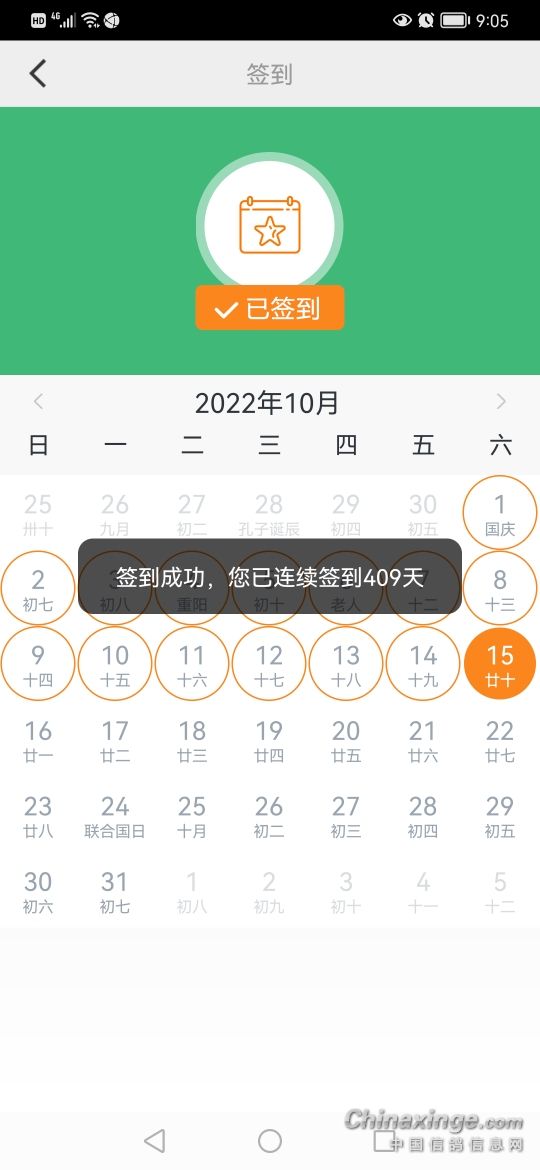Pick October 14 十九 in the calendar
The height and width of the screenshot is (1170, 540).
click(x=423, y=663)
